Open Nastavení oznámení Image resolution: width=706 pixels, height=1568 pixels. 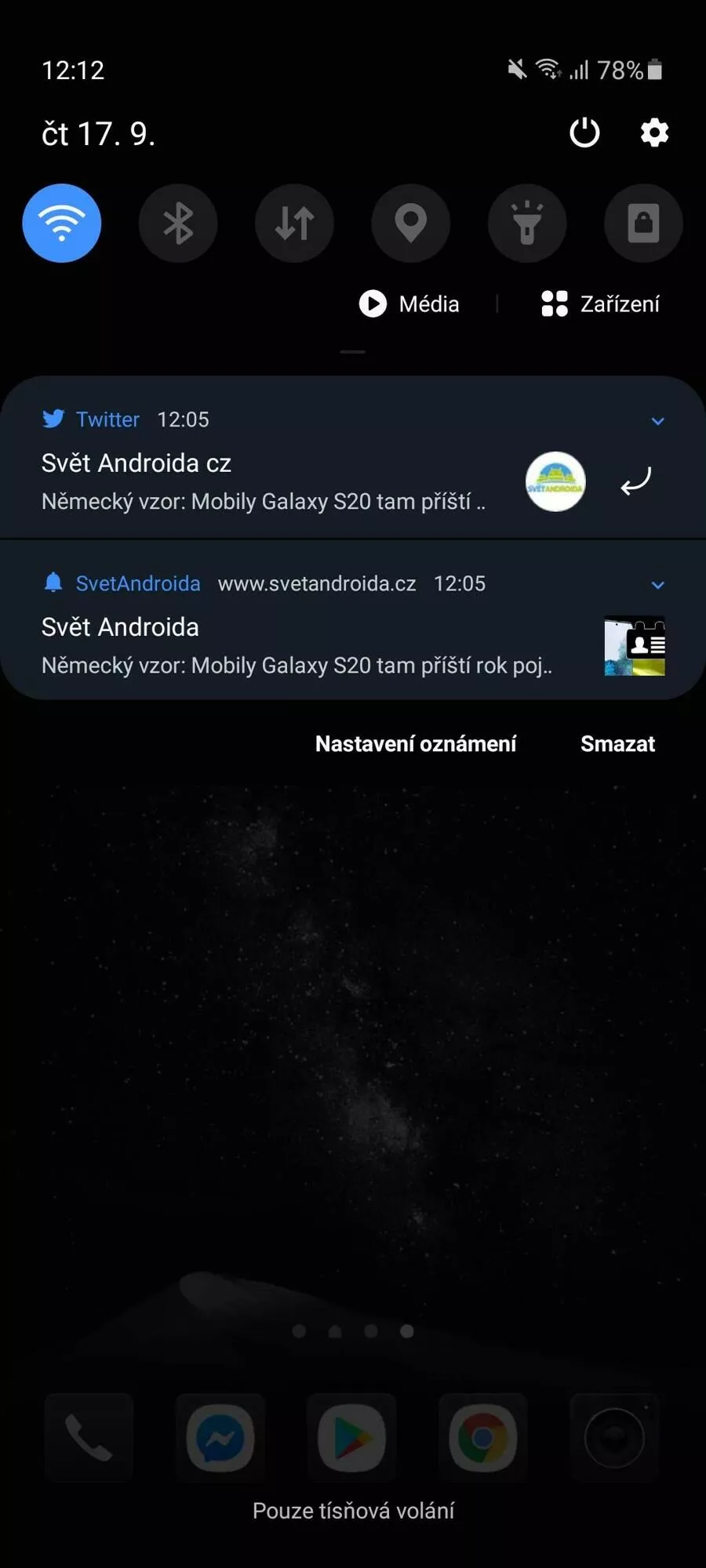coord(416,744)
